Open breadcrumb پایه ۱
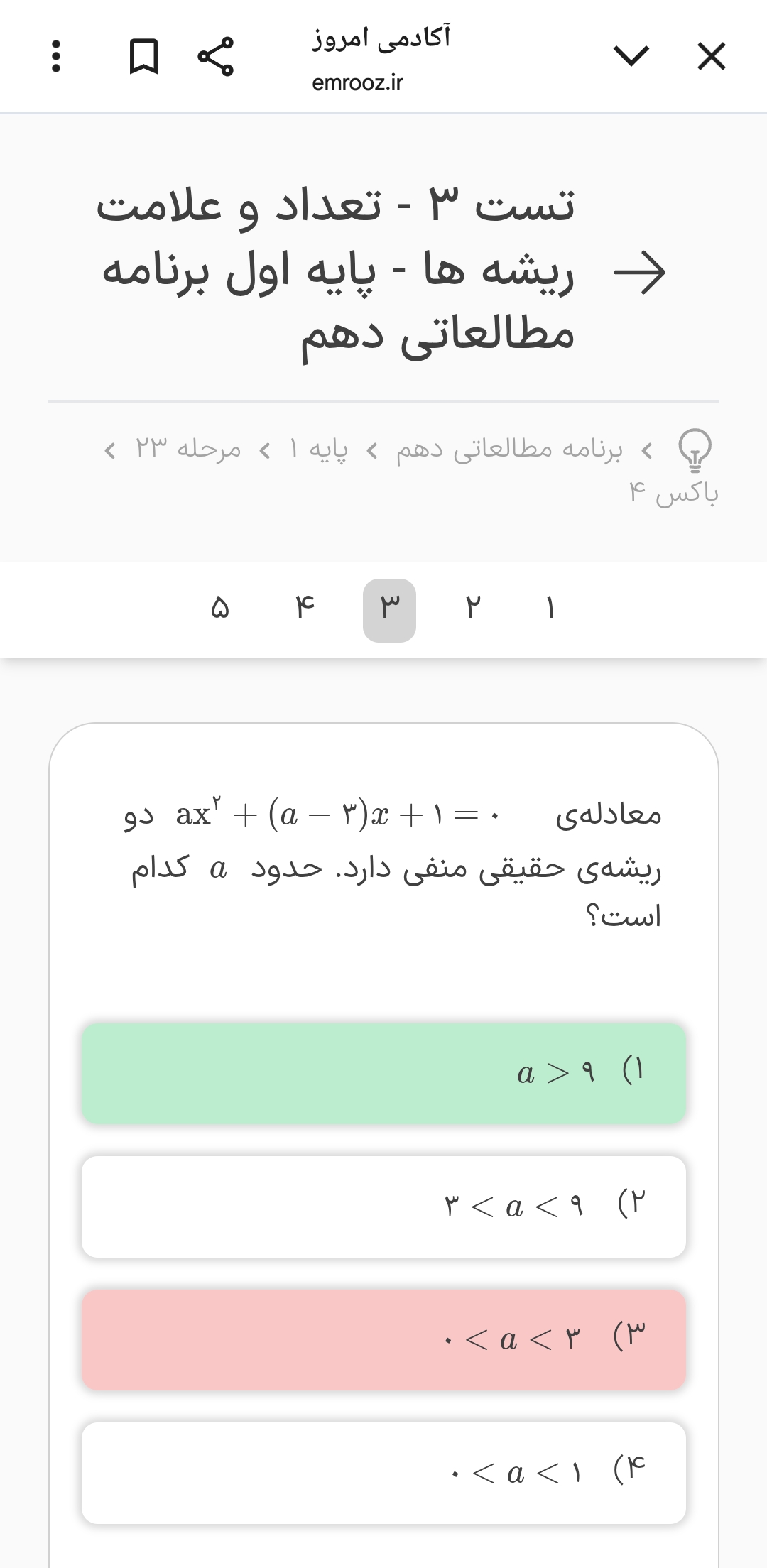 (x=319, y=450)
